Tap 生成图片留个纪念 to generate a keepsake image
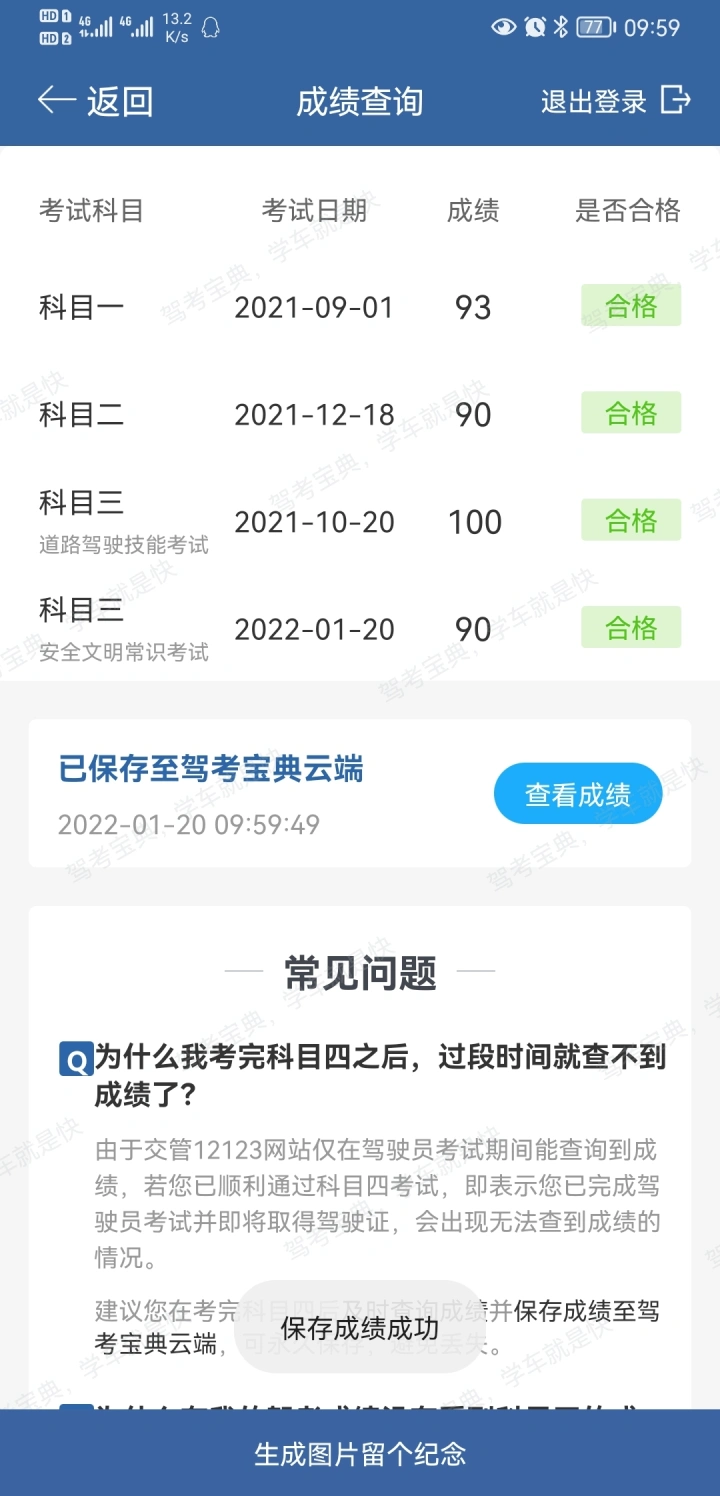The width and height of the screenshot is (720, 1496). pyautogui.click(x=360, y=1453)
